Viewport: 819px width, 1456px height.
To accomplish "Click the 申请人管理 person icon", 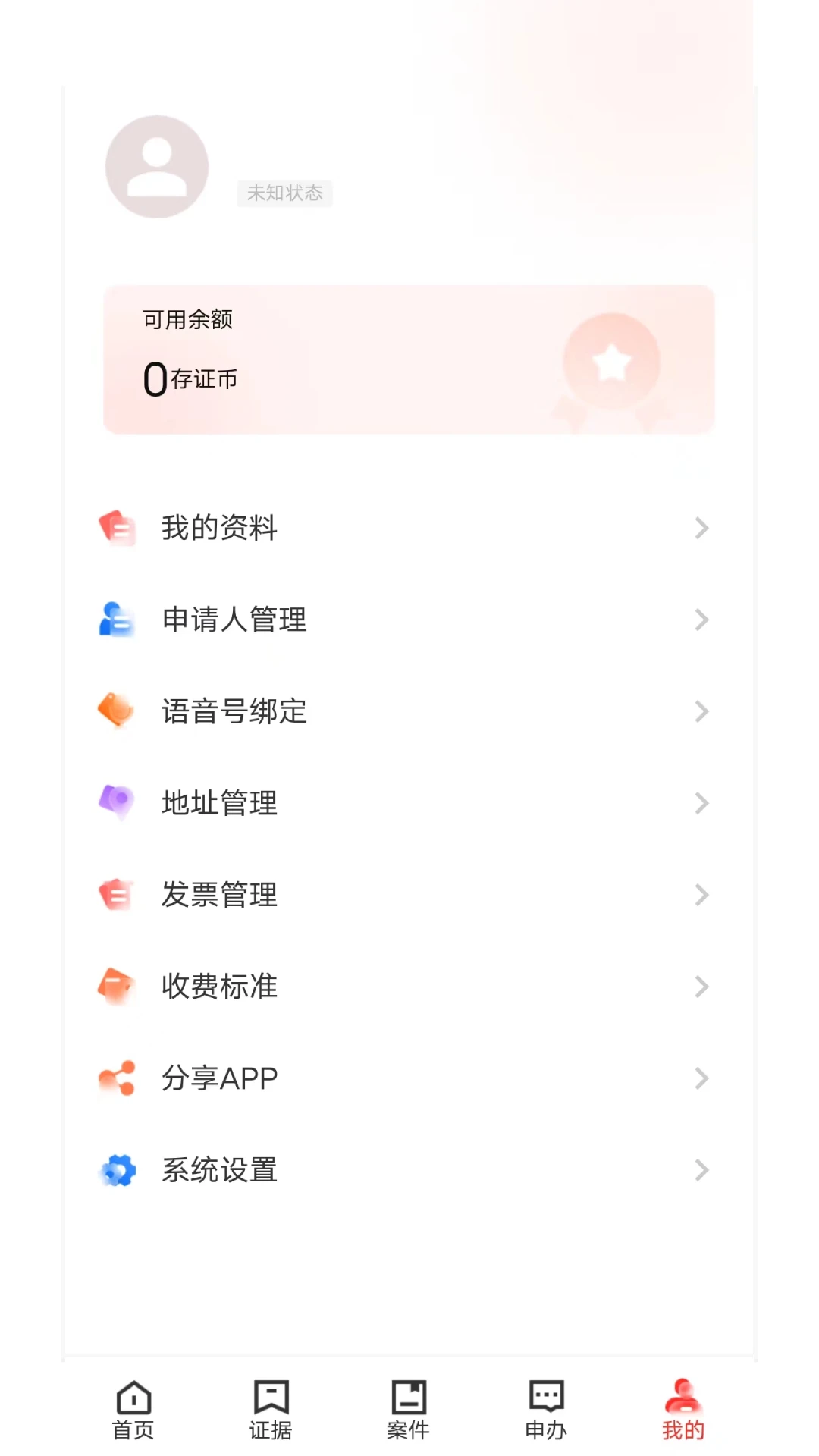I will [x=116, y=620].
